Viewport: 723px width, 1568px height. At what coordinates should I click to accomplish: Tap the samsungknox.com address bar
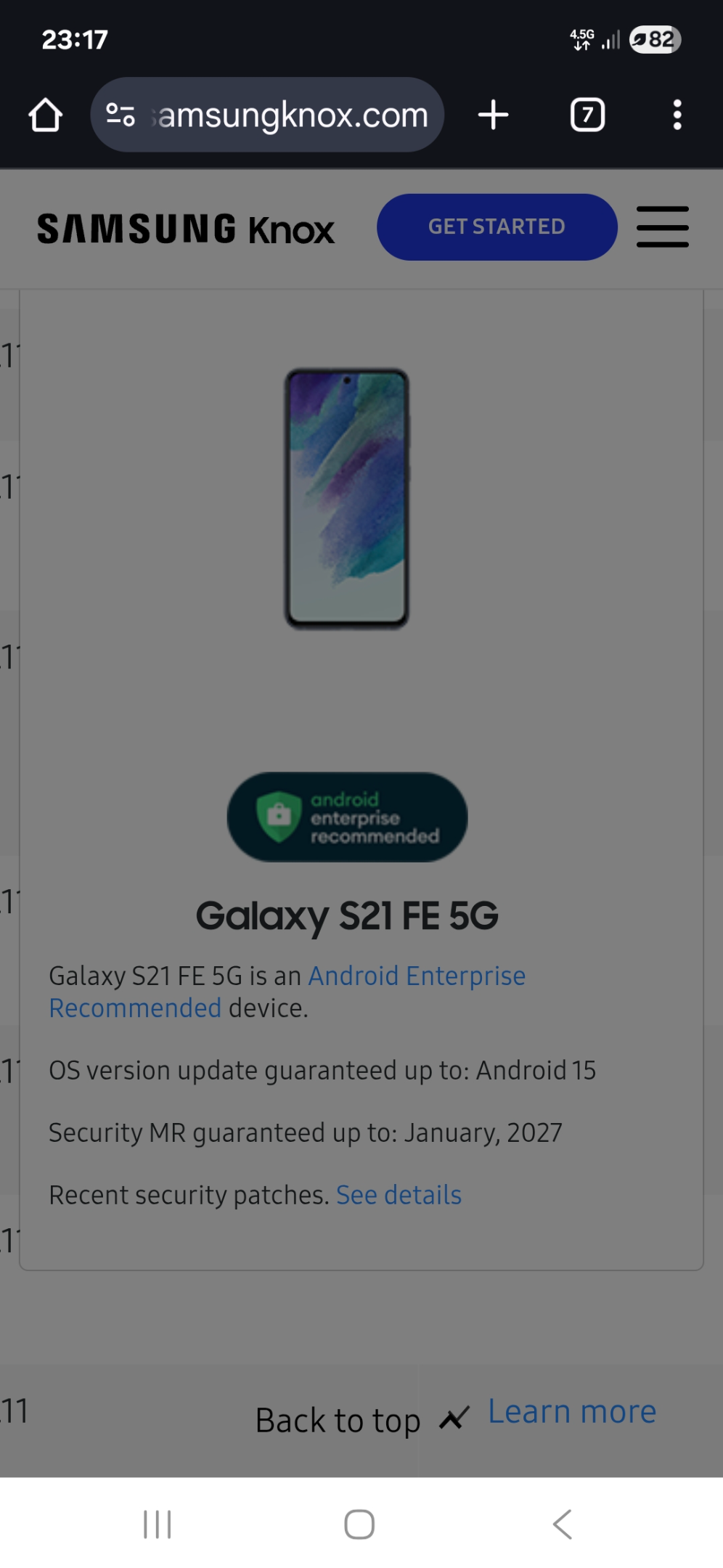(x=267, y=115)
